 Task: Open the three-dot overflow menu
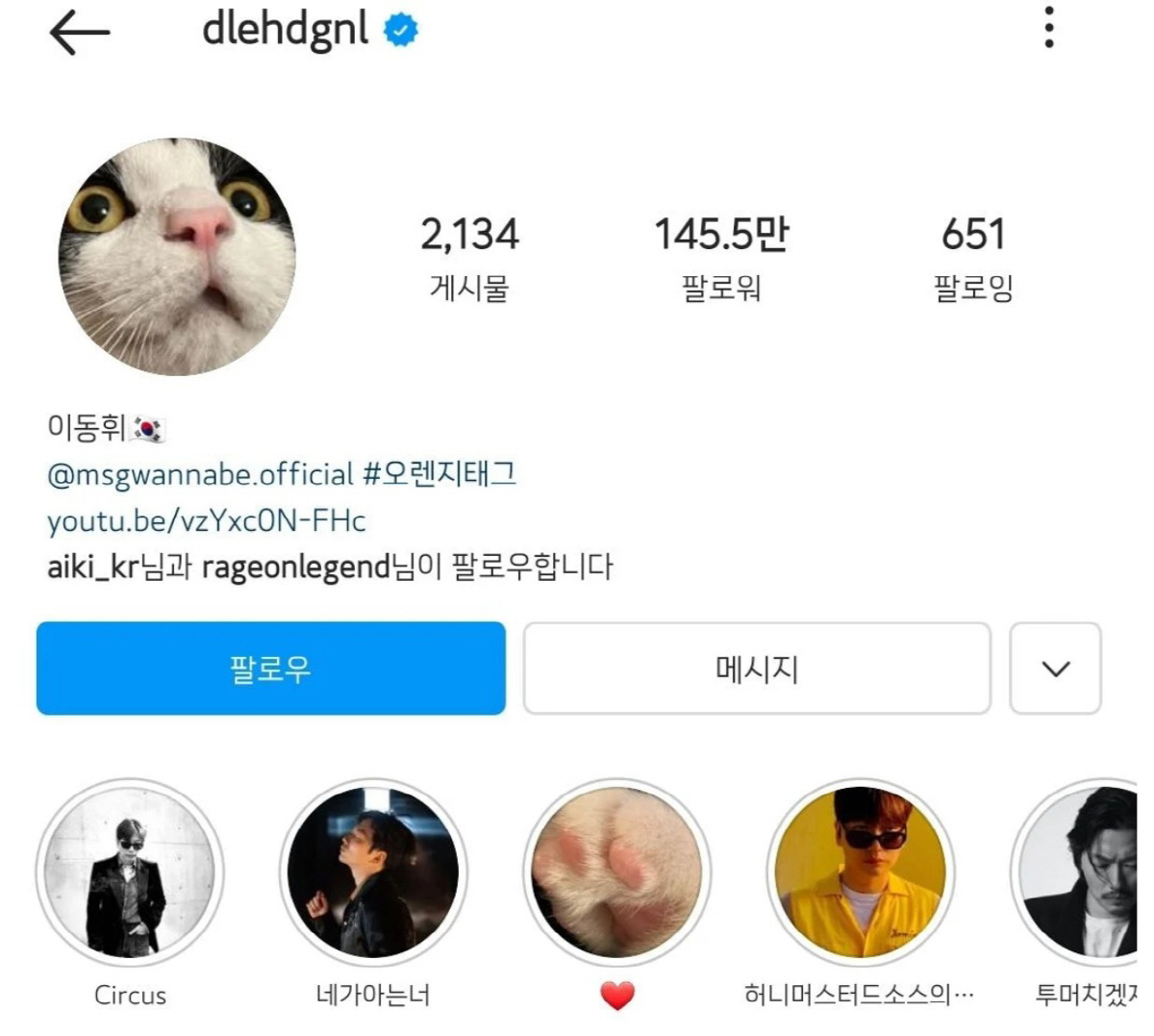[x=1049, y=28]
